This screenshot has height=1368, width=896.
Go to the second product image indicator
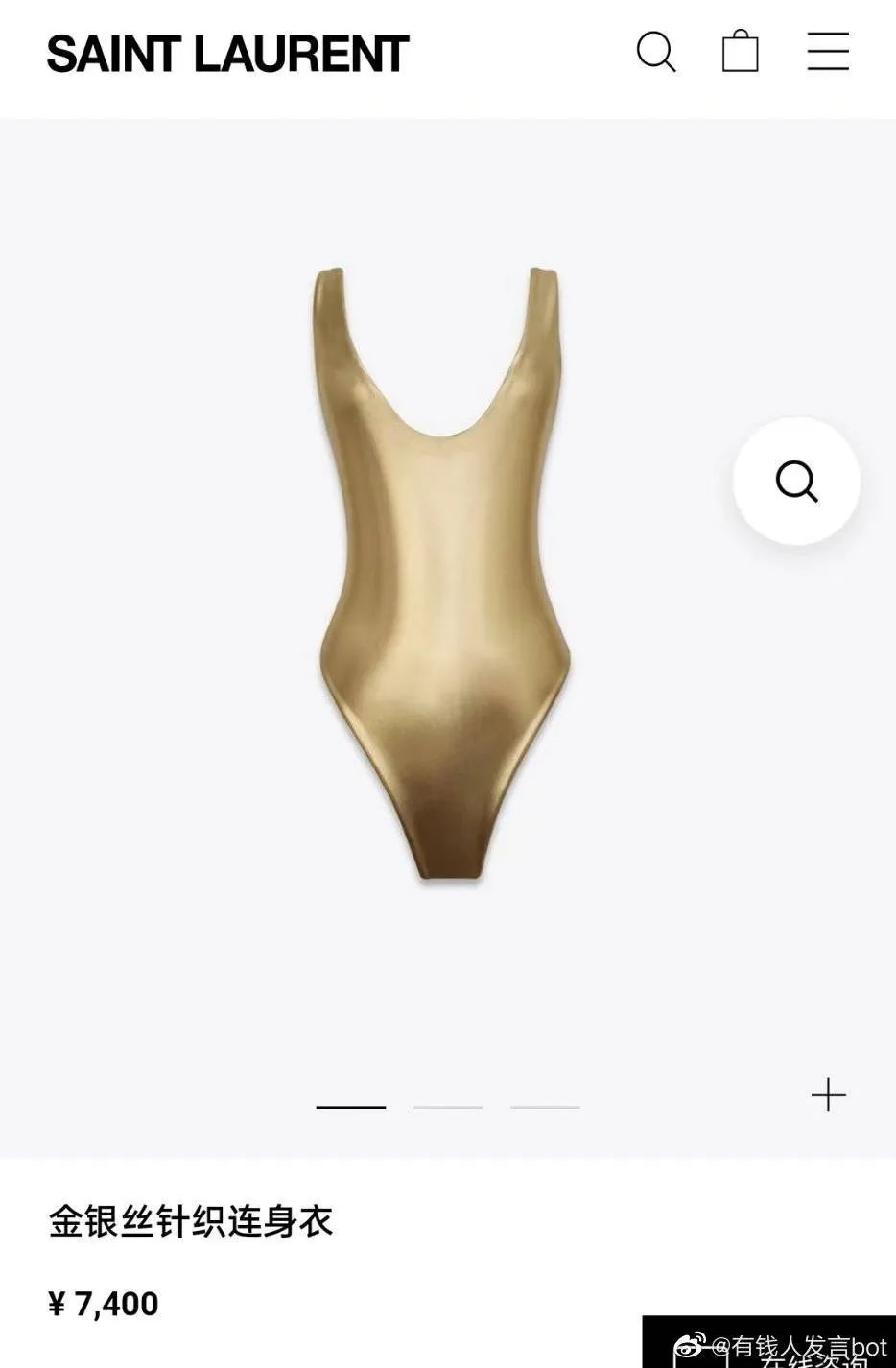click(448, 1107)
